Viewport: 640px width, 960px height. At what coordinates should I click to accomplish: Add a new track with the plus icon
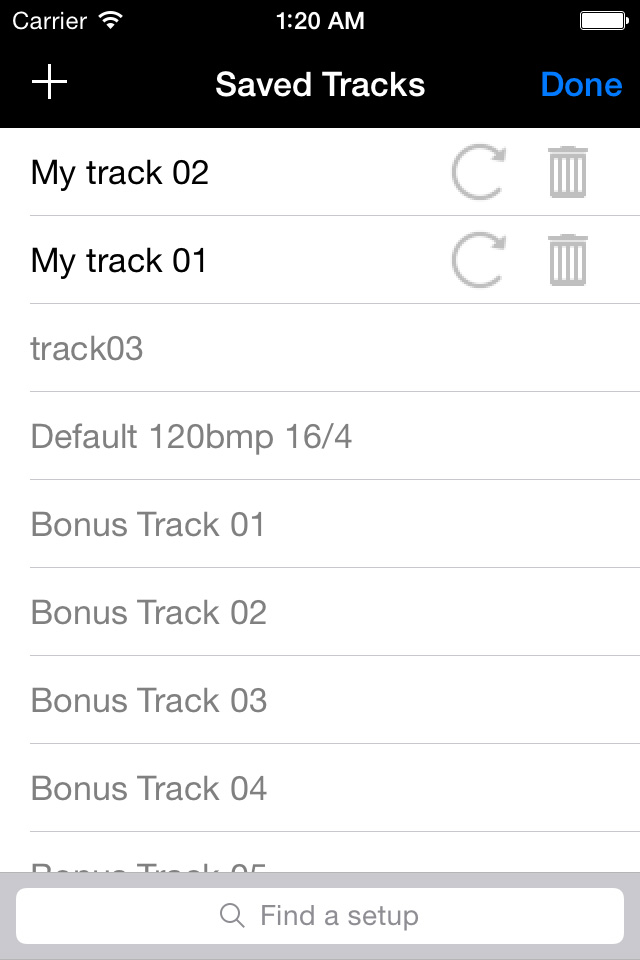click(x=49, y=83)
